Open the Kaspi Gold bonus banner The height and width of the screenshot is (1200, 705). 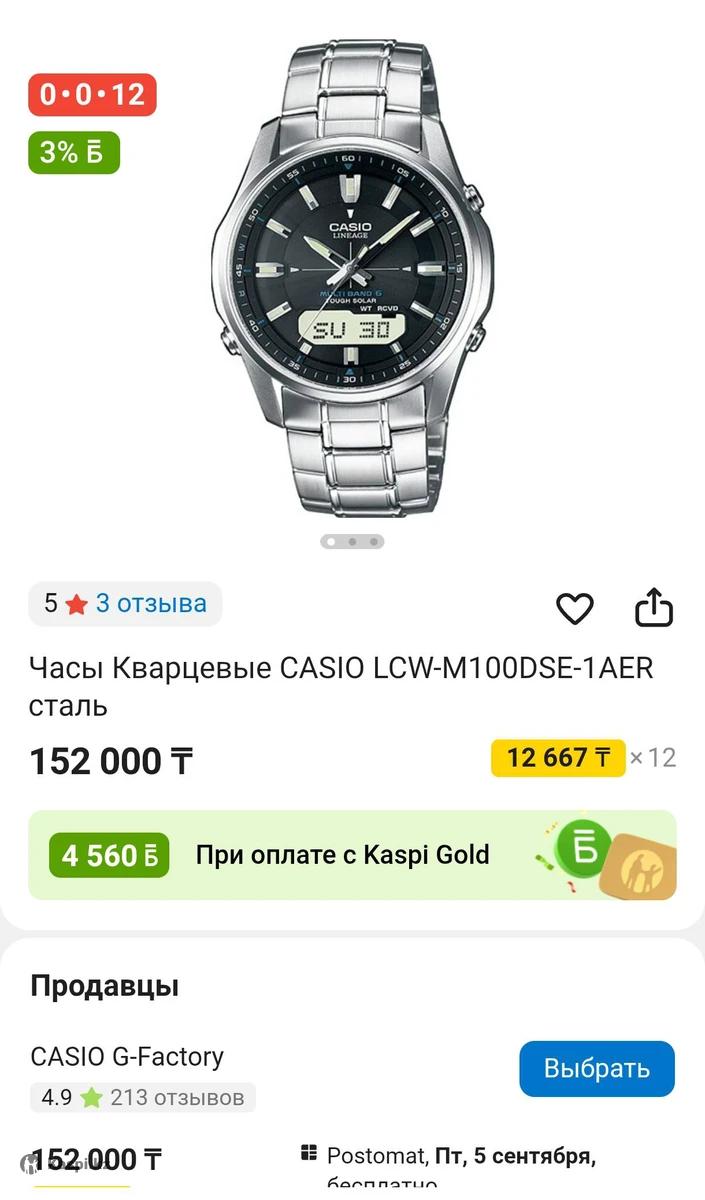[x=352, y=855]
